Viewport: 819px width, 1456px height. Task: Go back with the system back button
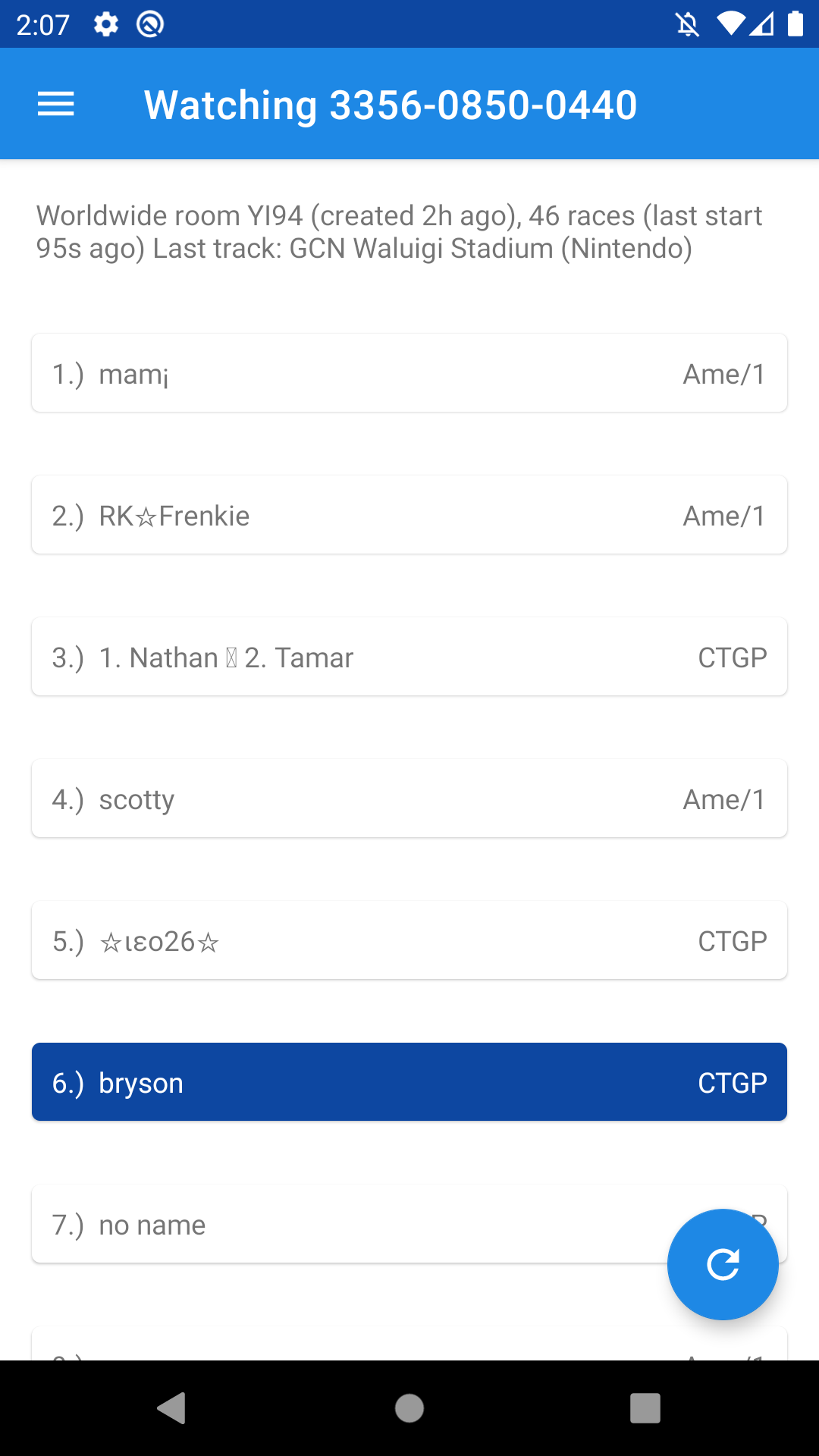(171, 1408)
